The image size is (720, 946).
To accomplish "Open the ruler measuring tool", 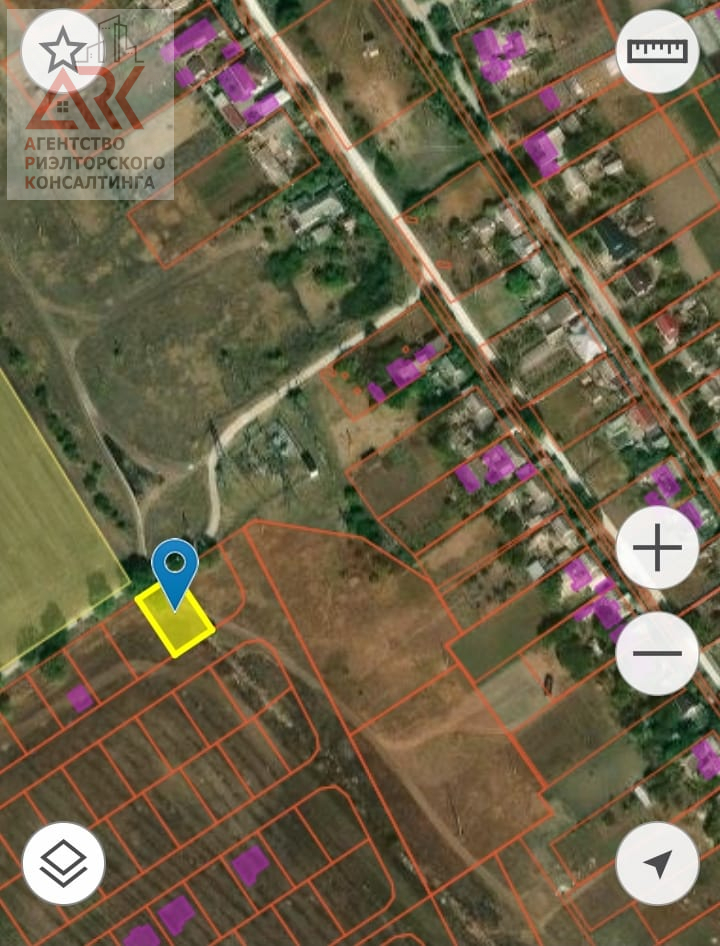I will 657,51.
